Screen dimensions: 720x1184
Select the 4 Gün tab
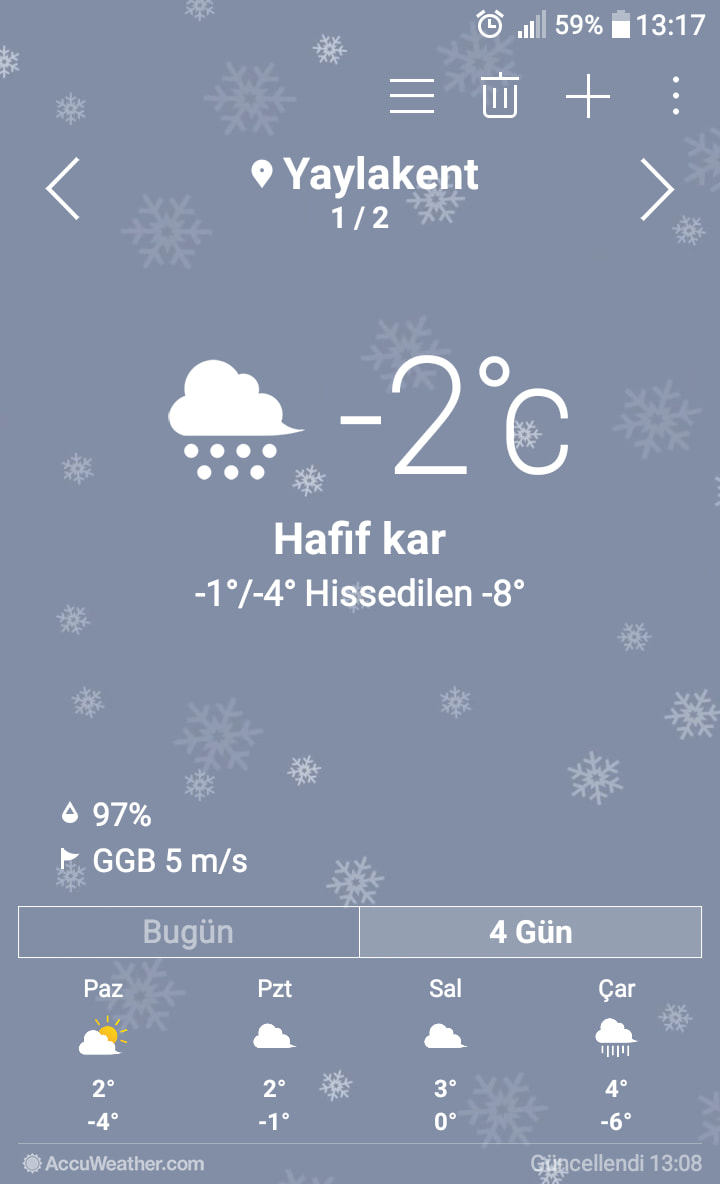click(531, 932)
